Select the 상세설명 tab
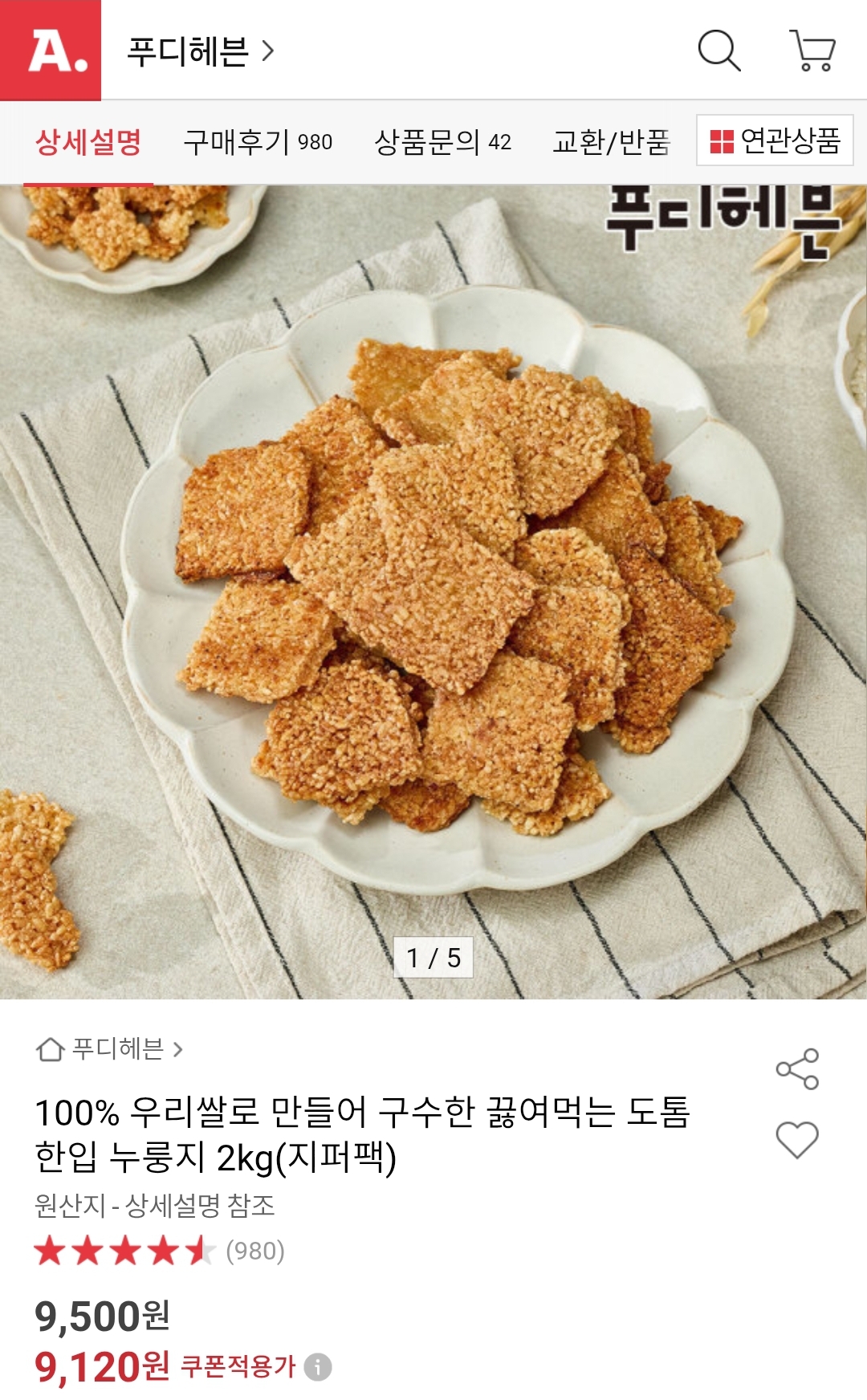867x1400 pixels. pos(88,142)
